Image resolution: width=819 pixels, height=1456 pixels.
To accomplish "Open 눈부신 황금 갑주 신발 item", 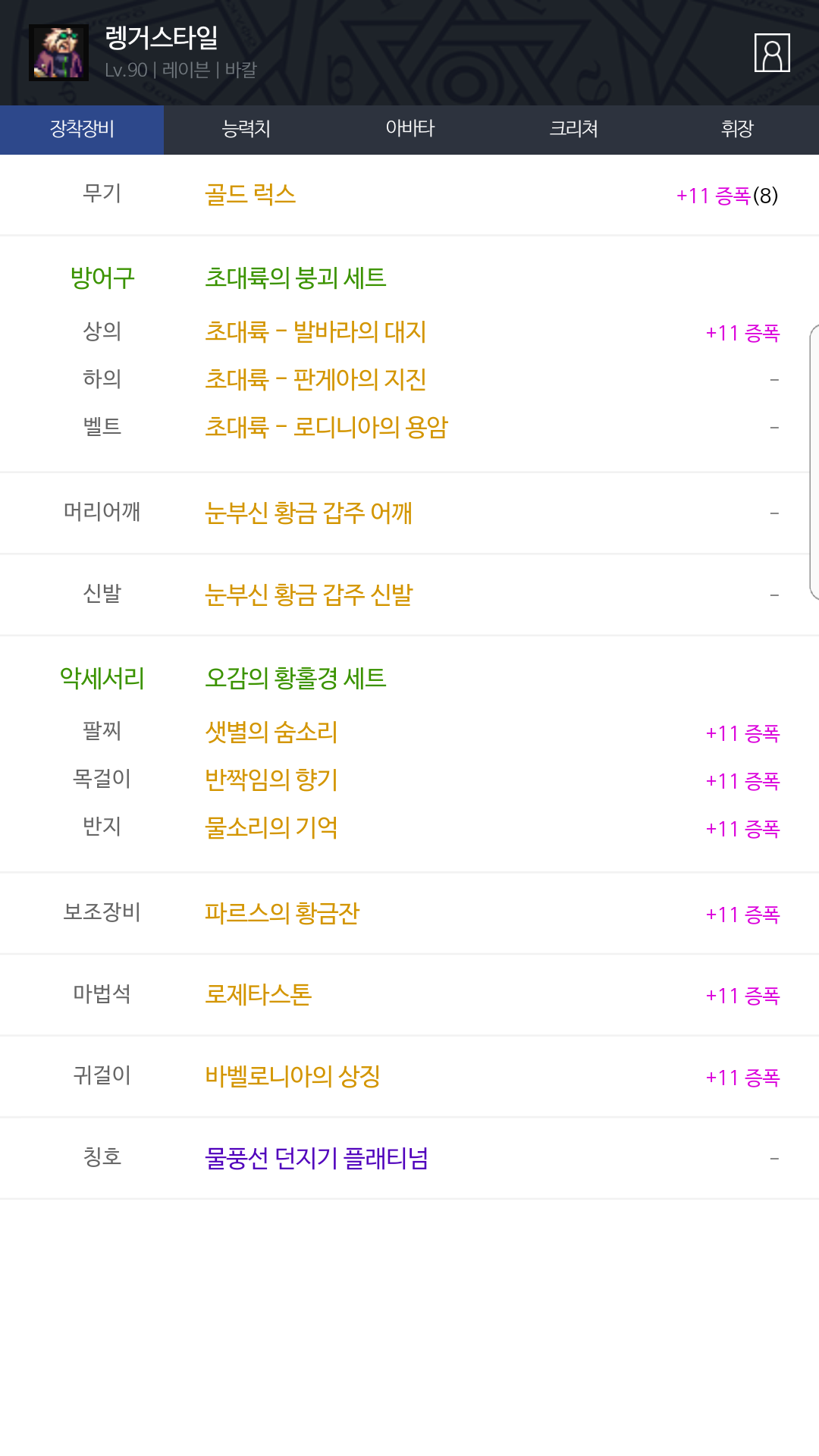I will 309,595.
